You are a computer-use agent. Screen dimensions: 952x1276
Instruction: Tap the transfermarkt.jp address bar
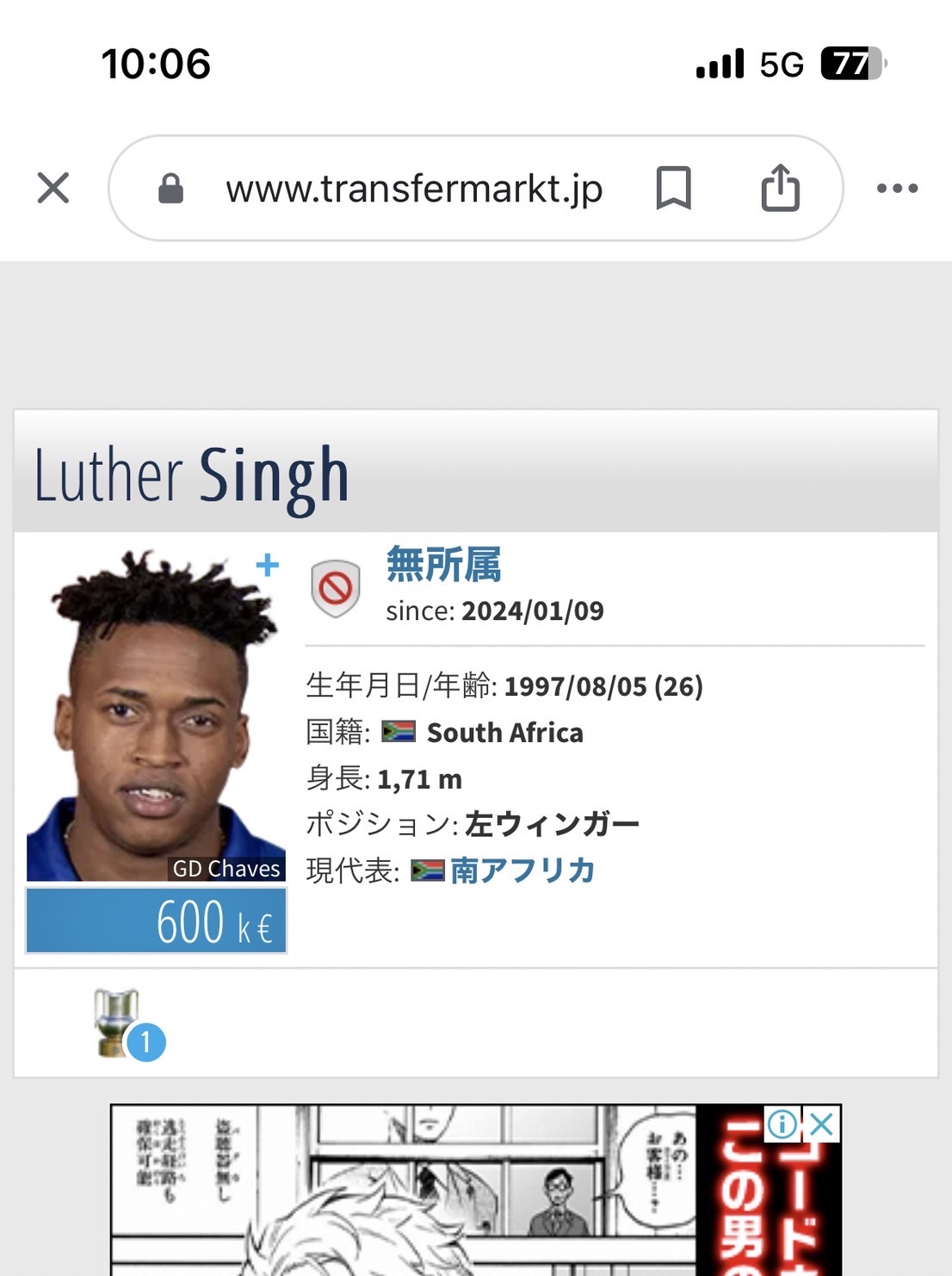pos(413,189)
